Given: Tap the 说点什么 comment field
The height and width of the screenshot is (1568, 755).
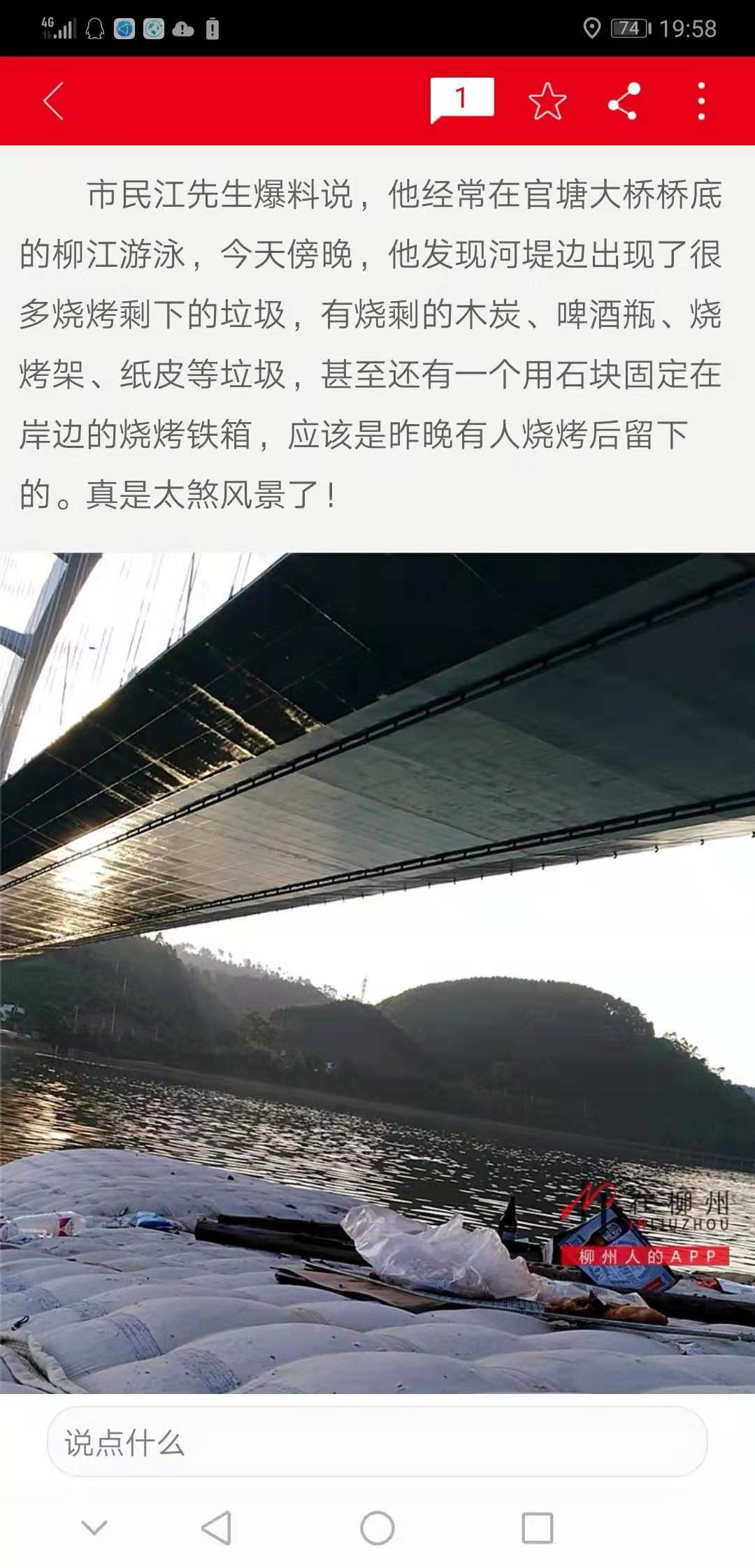Looking at the screenshot, I should (377, 1442).
